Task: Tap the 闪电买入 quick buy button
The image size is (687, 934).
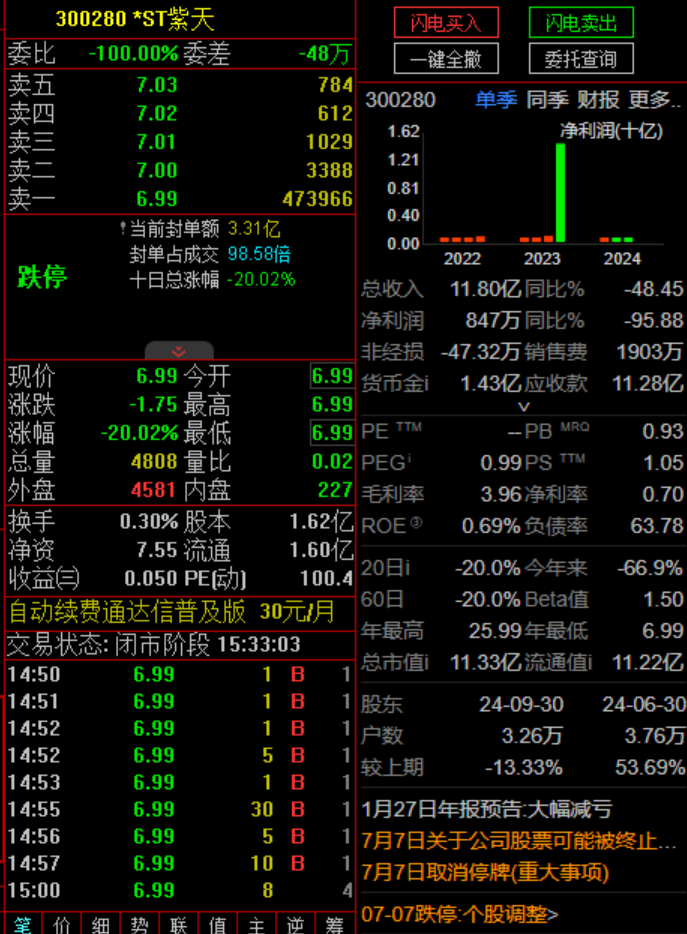Action: tap(445, 22)
